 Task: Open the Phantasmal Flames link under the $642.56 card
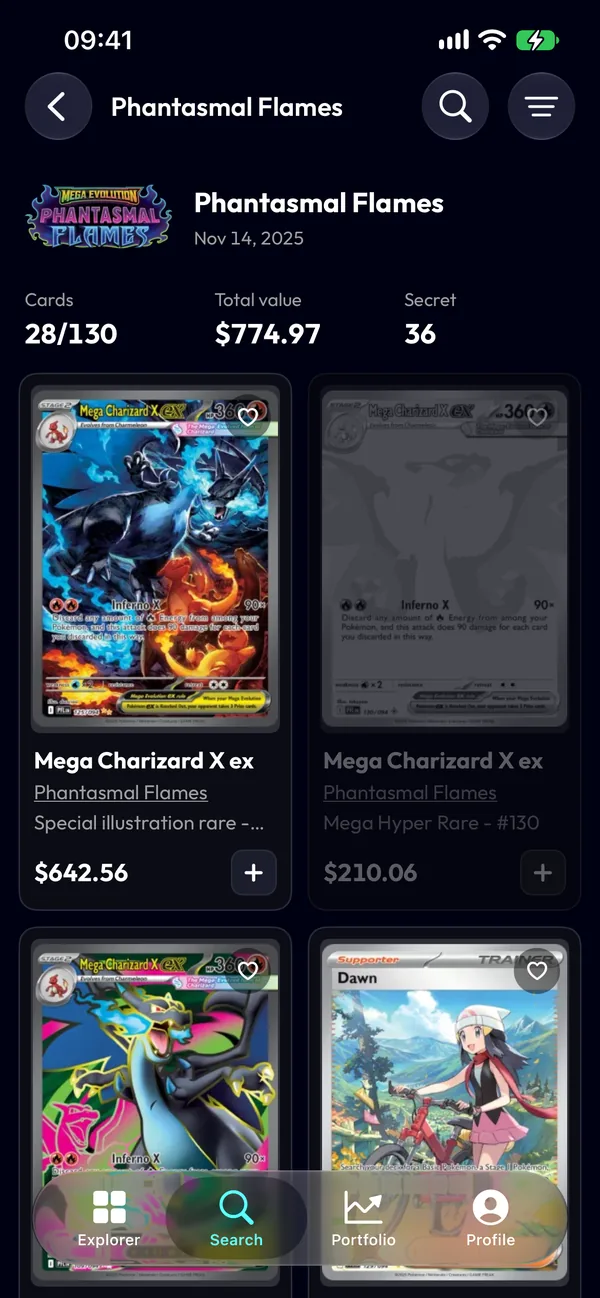[121, 792]
